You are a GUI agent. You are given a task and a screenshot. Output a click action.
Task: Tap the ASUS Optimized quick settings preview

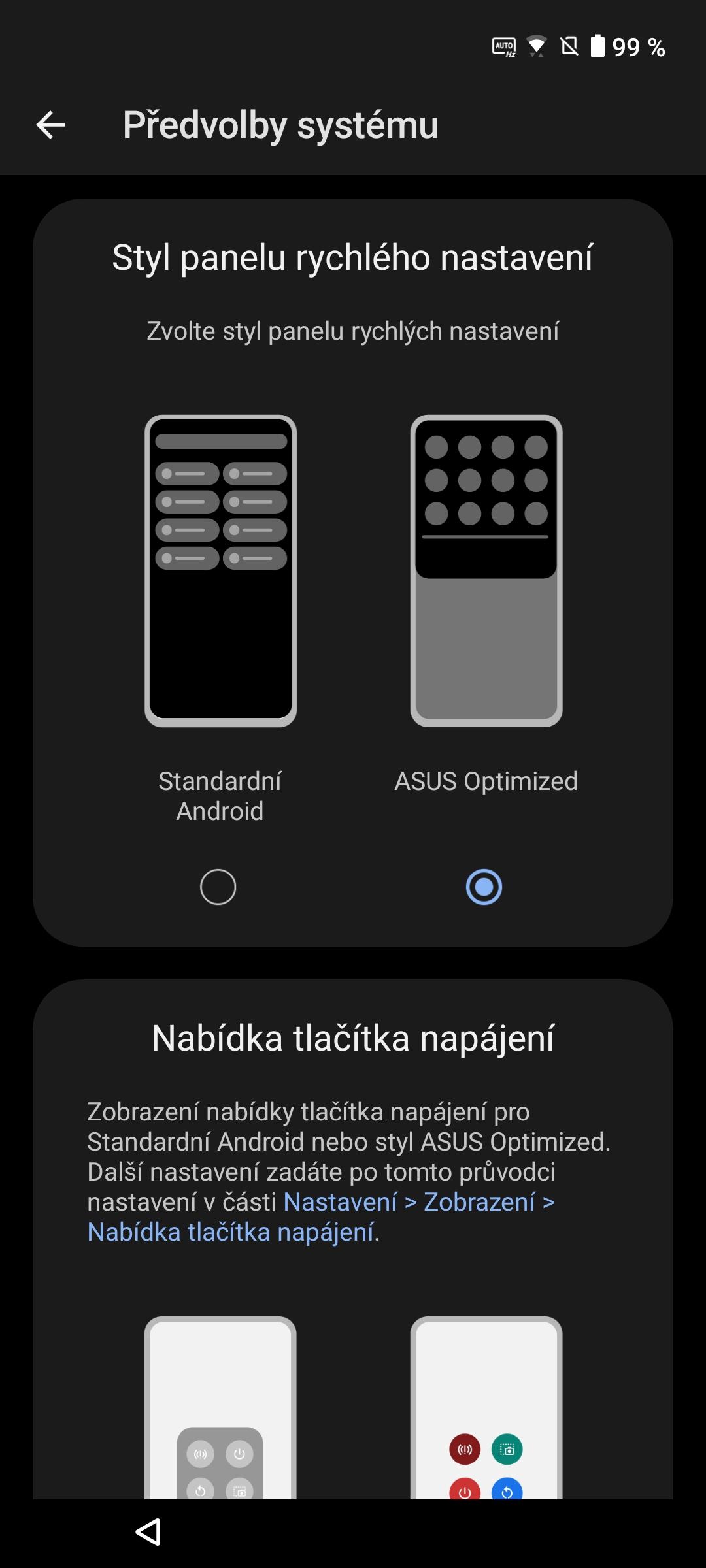point(486,570)
